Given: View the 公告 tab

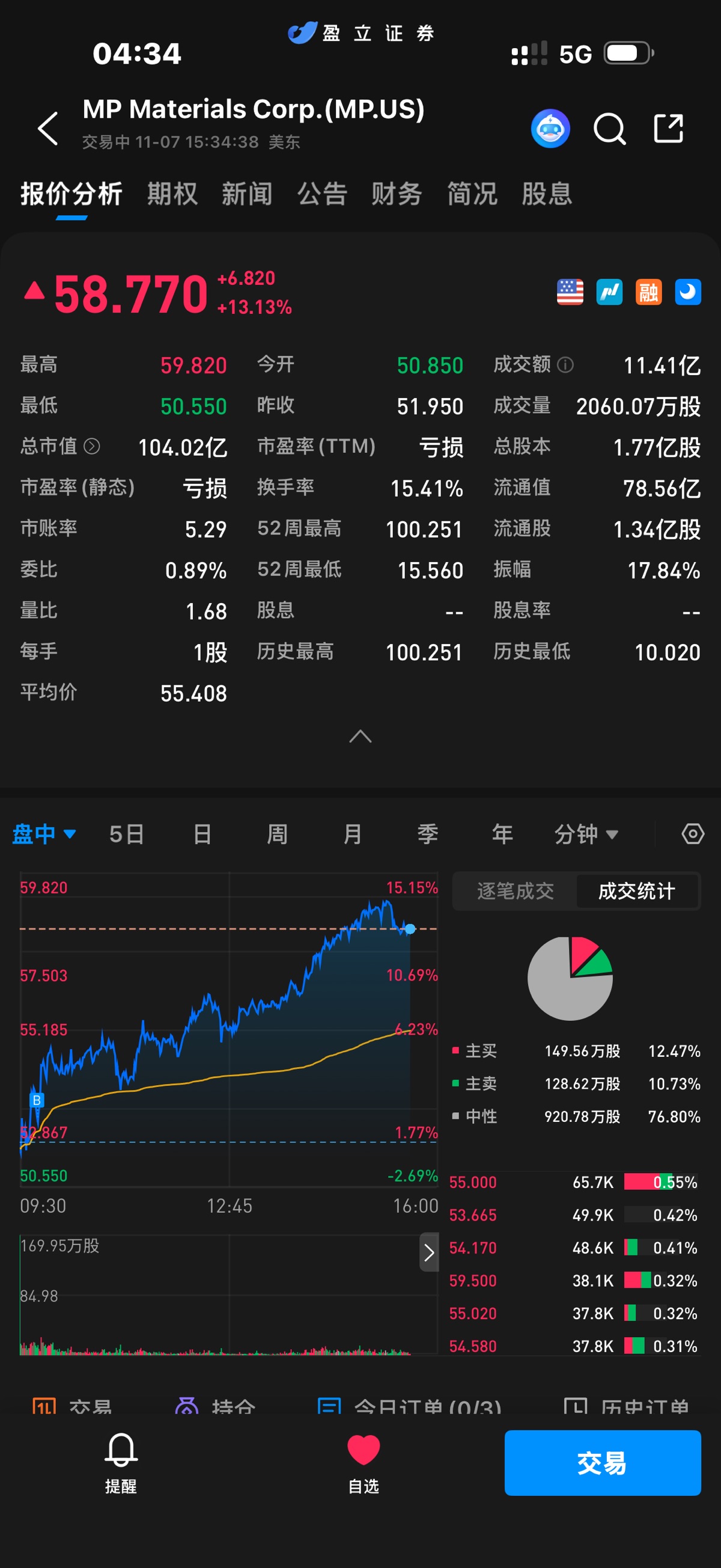Looking at the screenshot, I should pyautogui.click(x=322, y=194).
